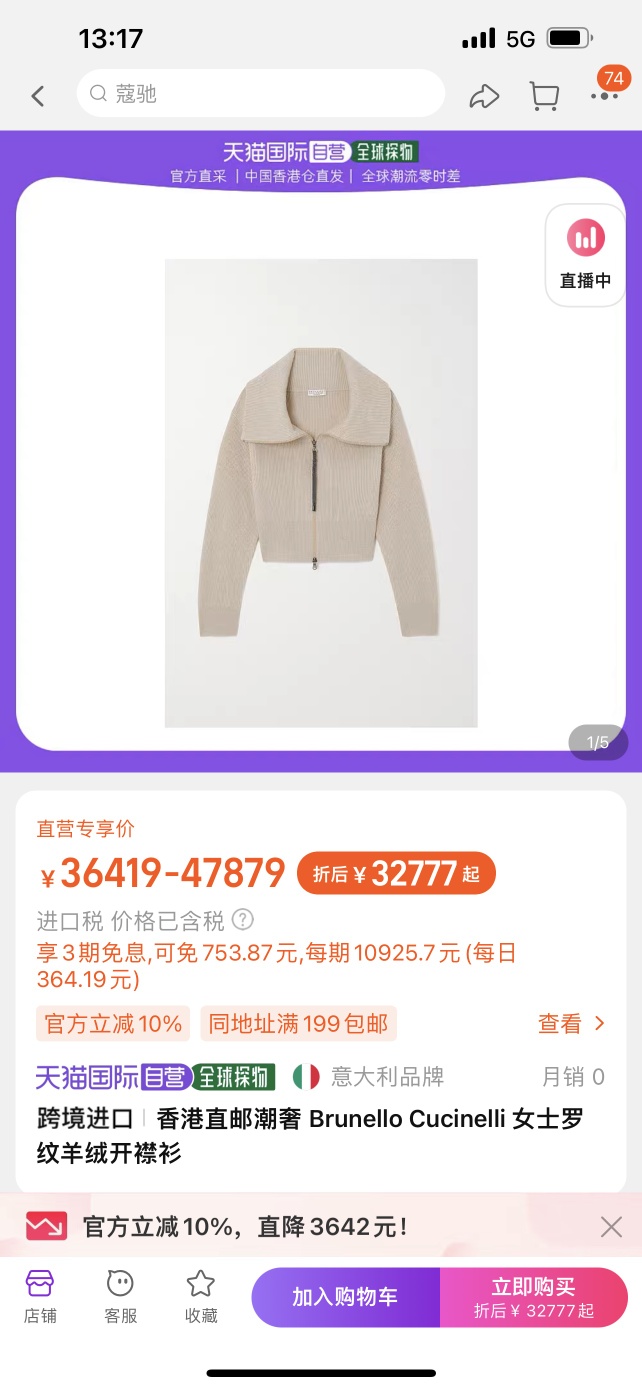
Task: Dismiss the 官方立减10% banner
Action: [x=611, y=1226]
